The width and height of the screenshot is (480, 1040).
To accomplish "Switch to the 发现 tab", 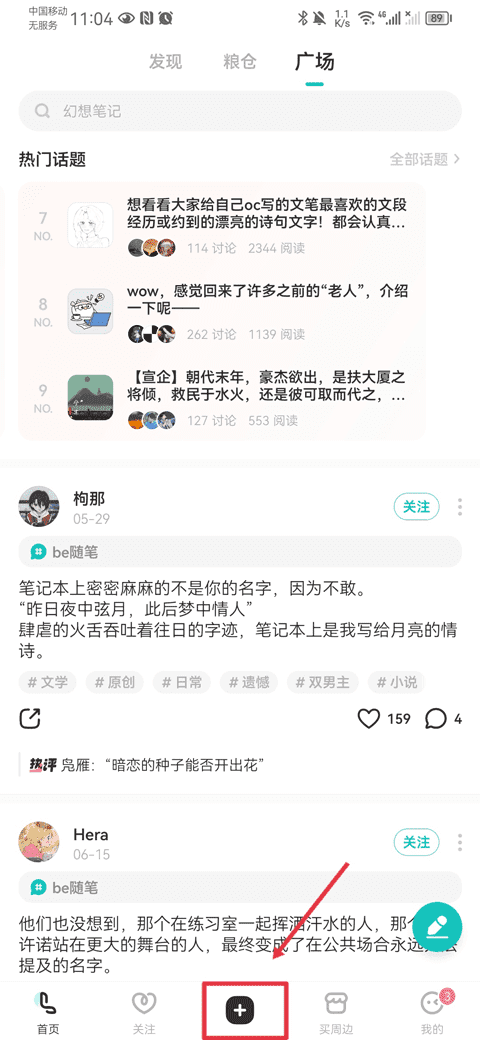I will pos(165,62).
